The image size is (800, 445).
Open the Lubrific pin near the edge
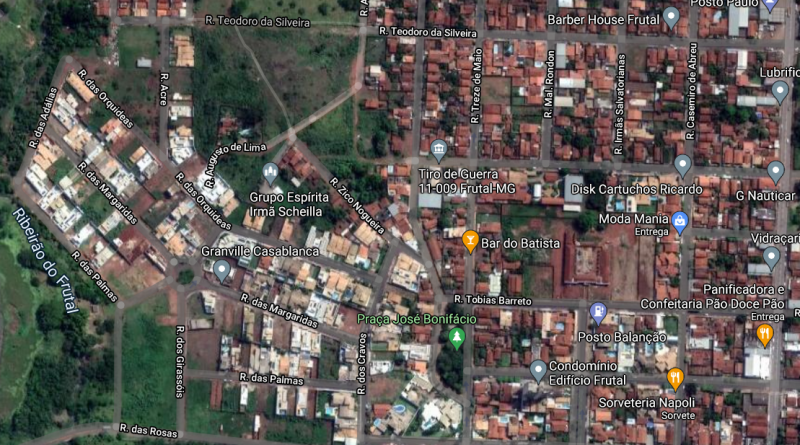tap(781, 92)
